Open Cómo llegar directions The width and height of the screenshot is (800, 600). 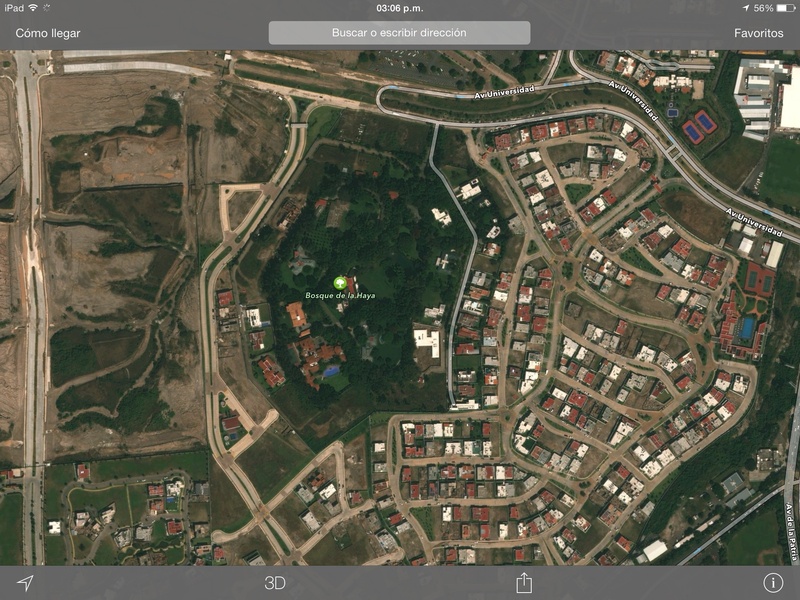coord(48,33)
